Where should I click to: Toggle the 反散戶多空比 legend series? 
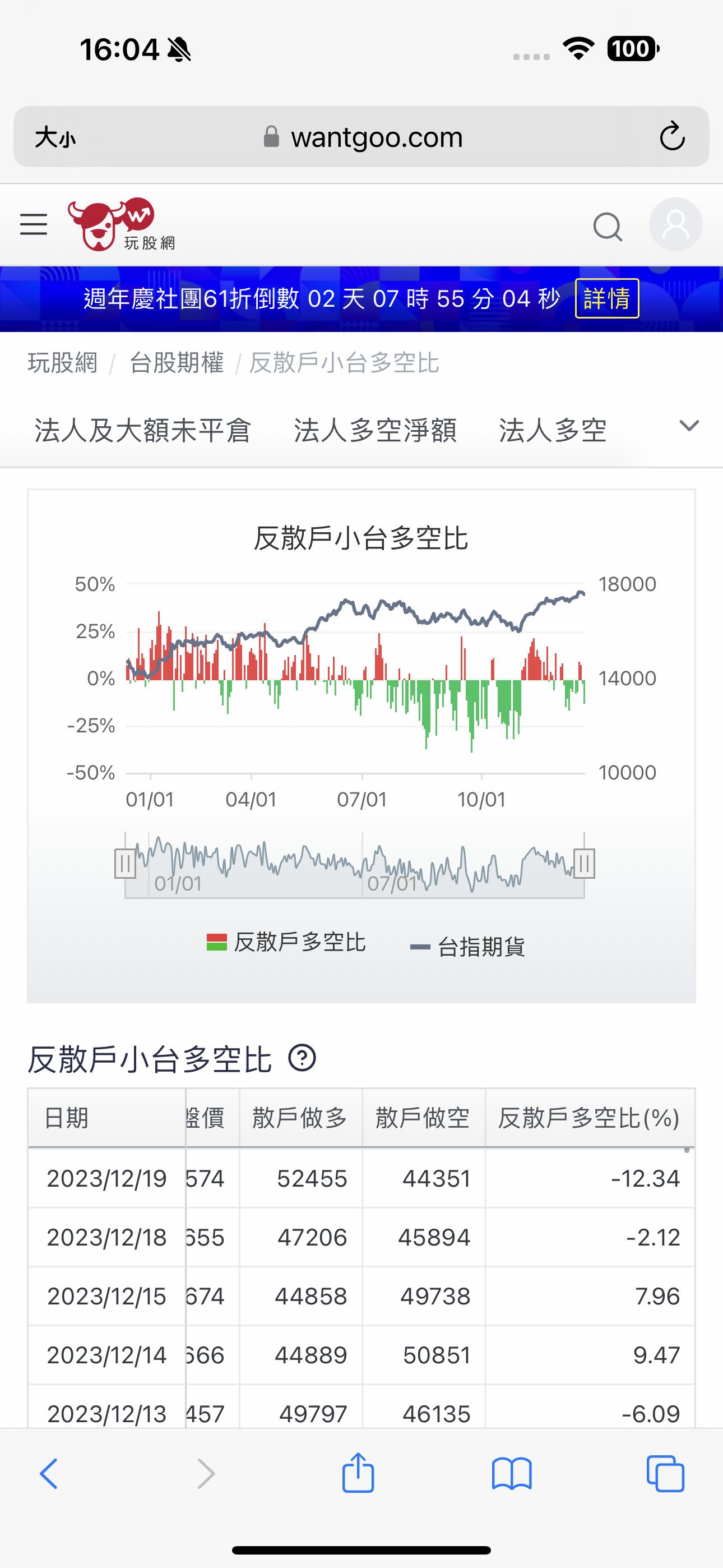point(286,942)
